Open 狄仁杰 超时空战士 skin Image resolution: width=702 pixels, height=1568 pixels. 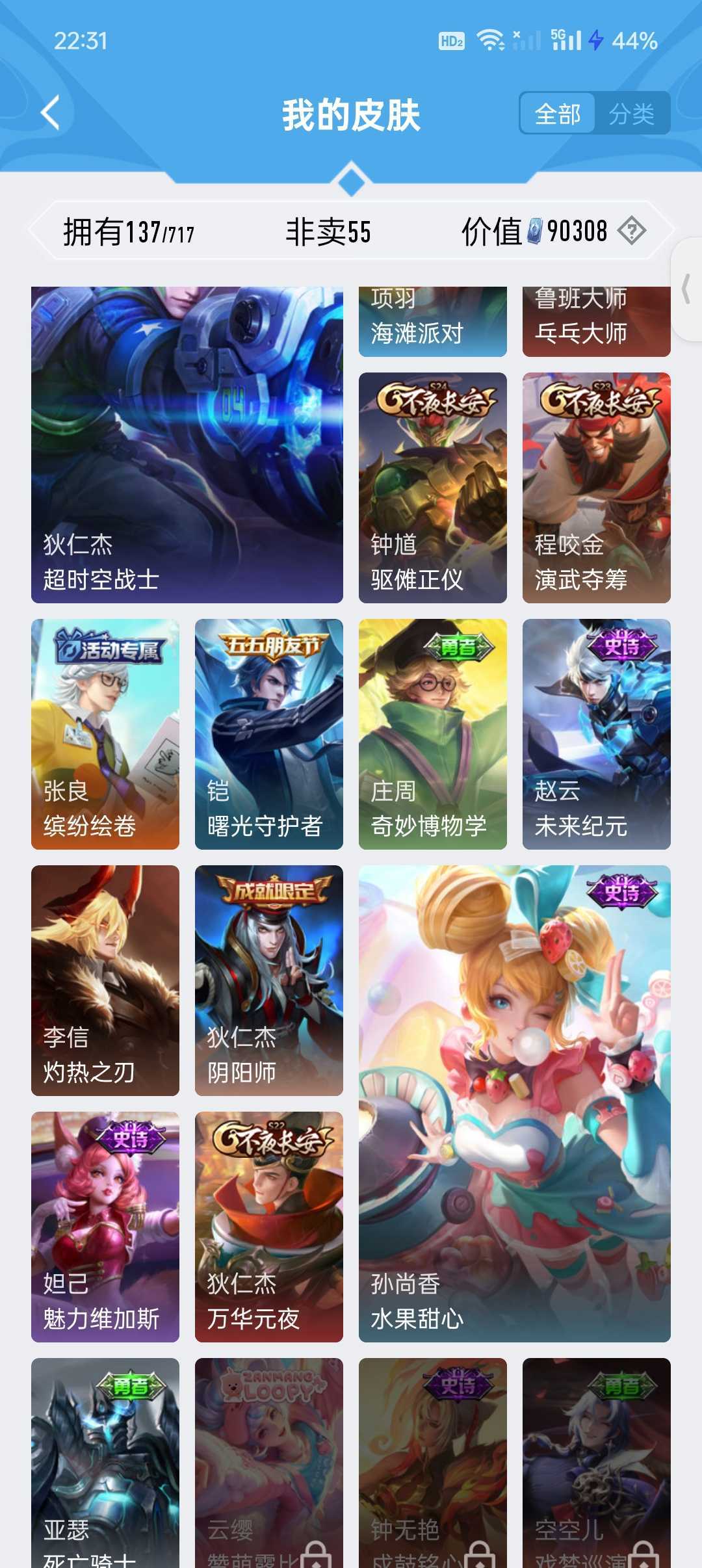click(187, 445)
